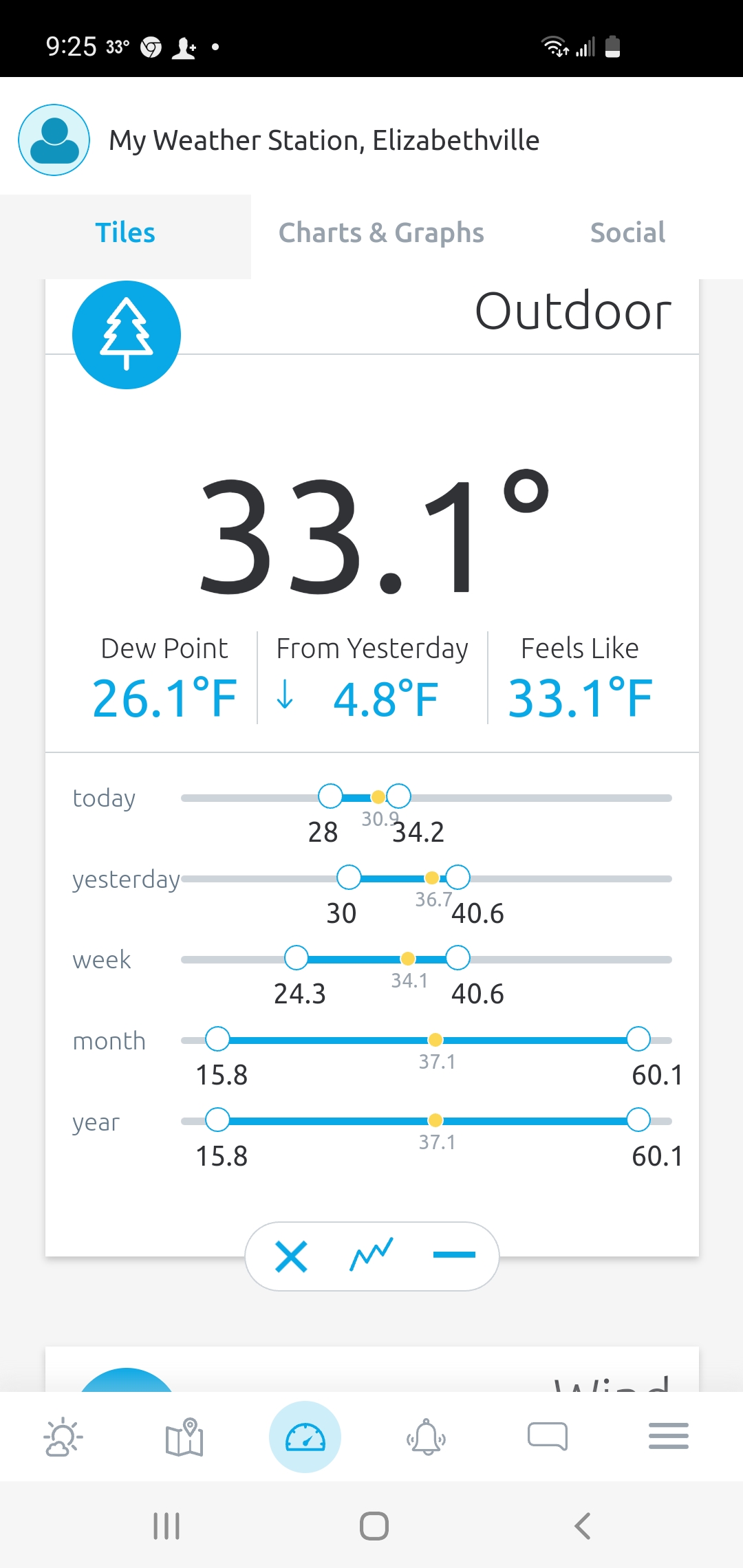Open the messages tab in bottom bar

coord(548,1437)
